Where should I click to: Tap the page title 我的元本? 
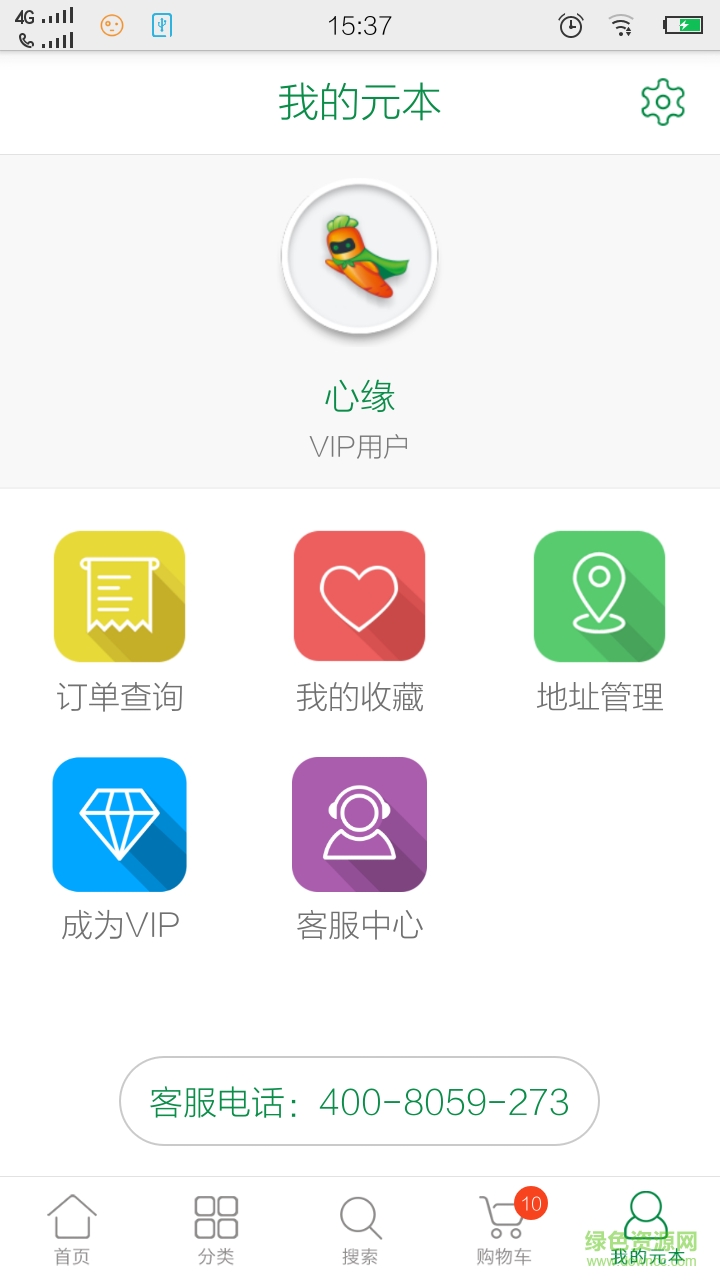point(359,102)
